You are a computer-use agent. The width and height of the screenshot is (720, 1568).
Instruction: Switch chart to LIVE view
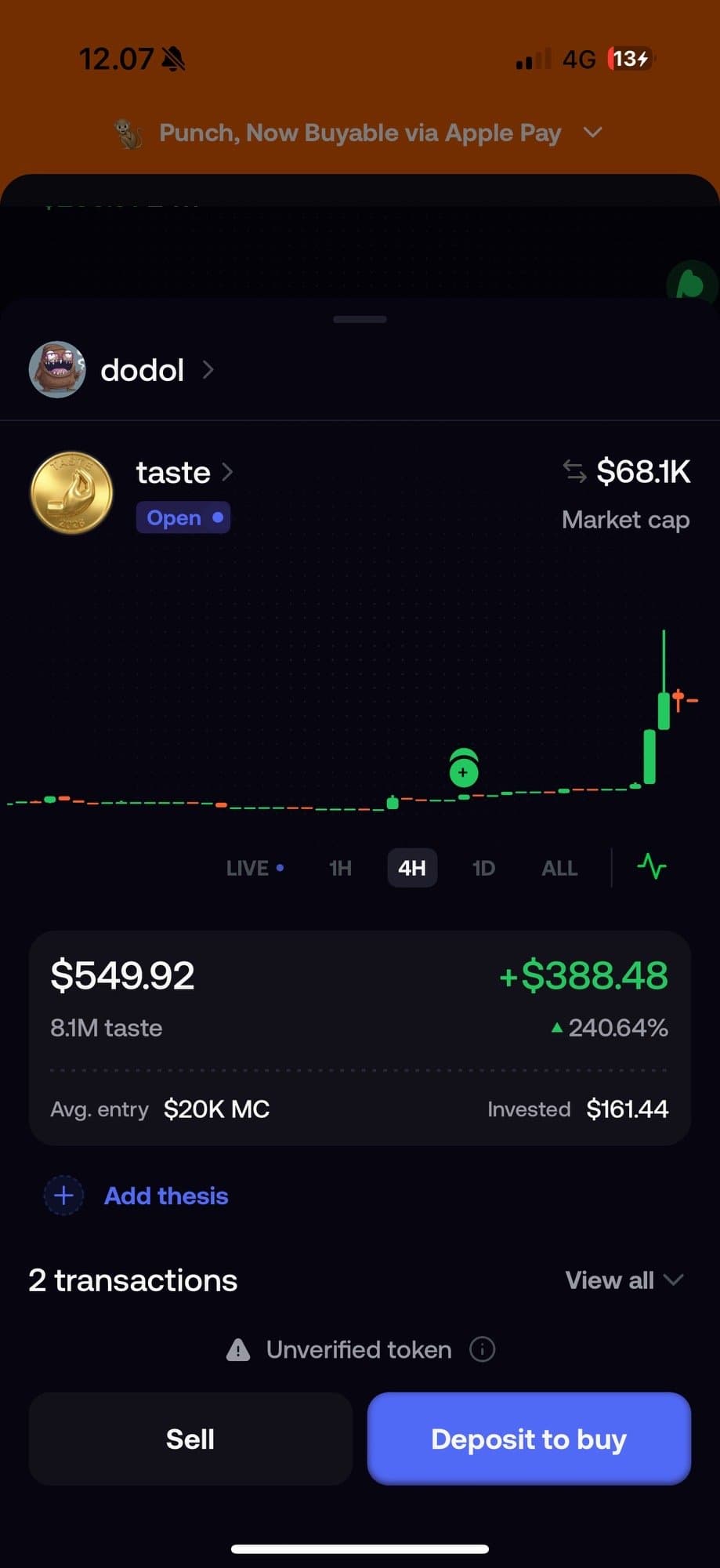(254, 868)
